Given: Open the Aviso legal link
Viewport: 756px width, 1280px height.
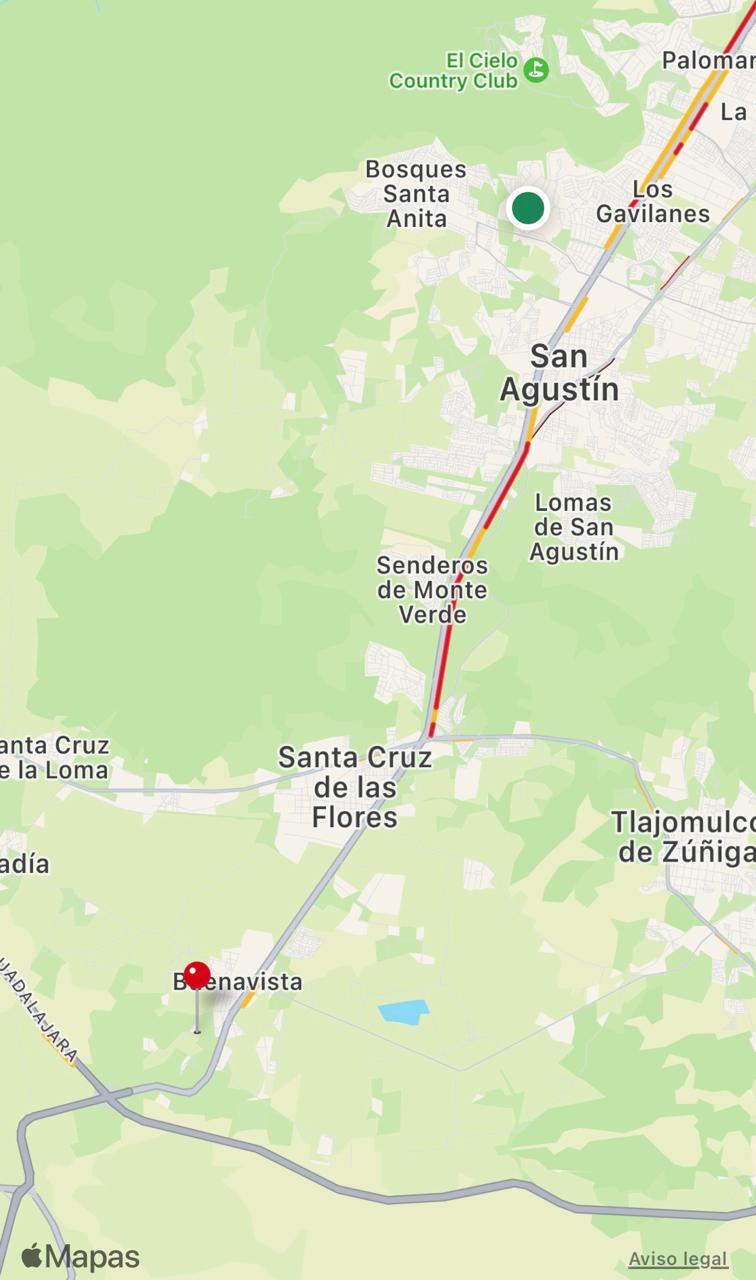Looking at the screenshot, I should pos(678,1259).
